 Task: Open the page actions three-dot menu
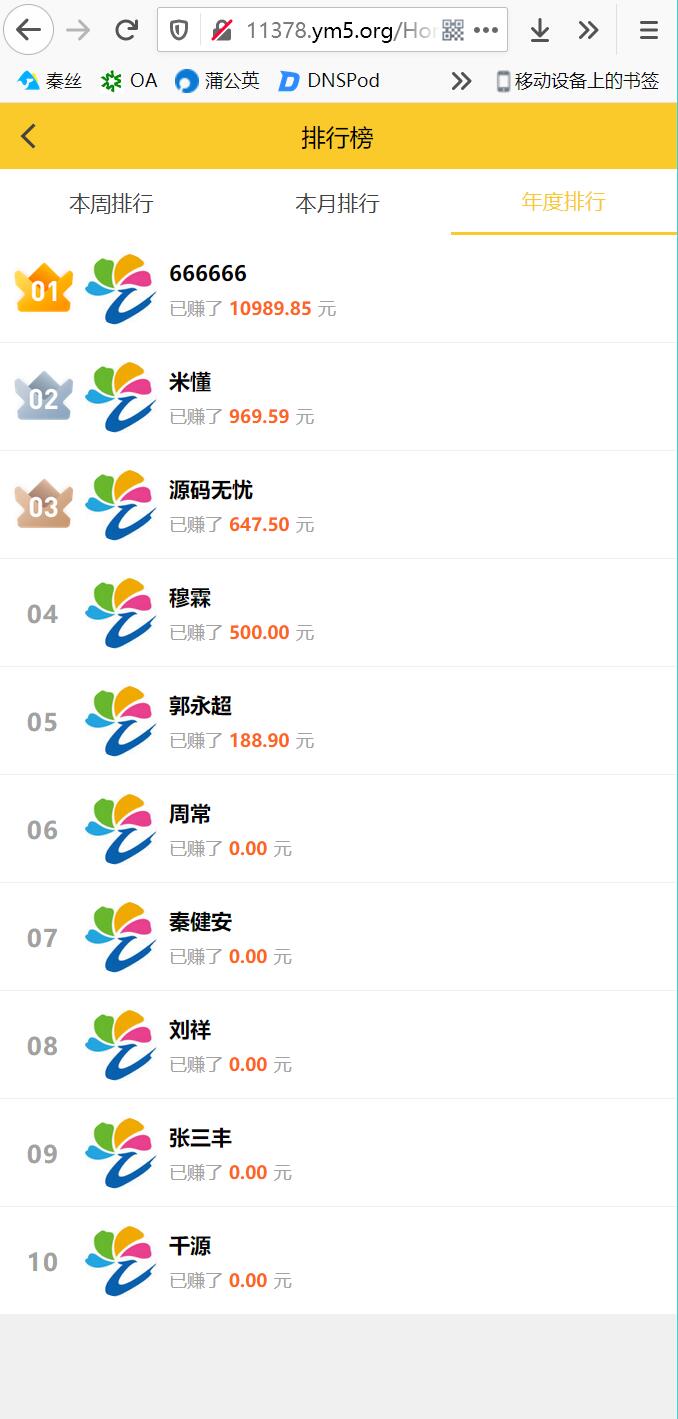click(486, 30)
